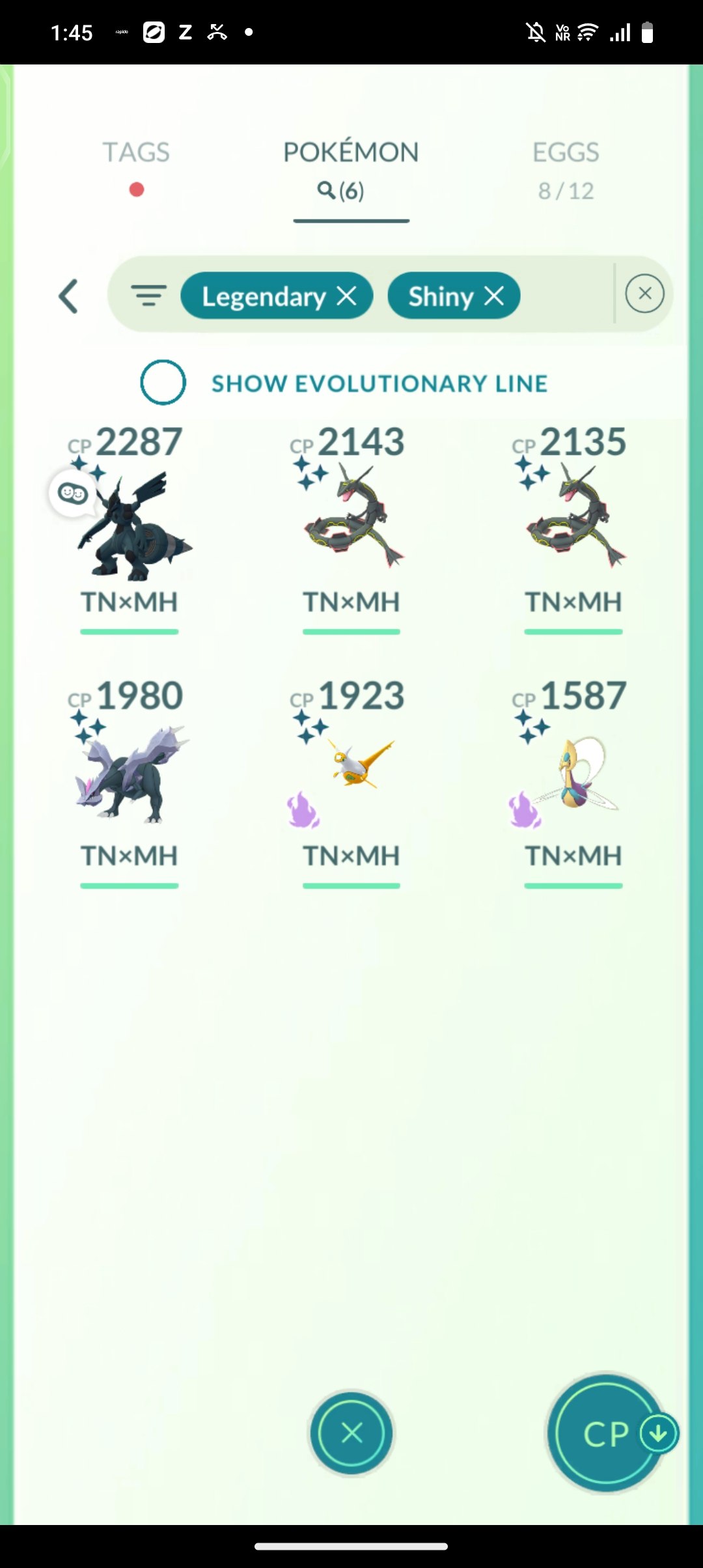Change the CP sort order
703x1568 pixels.
607,1433
